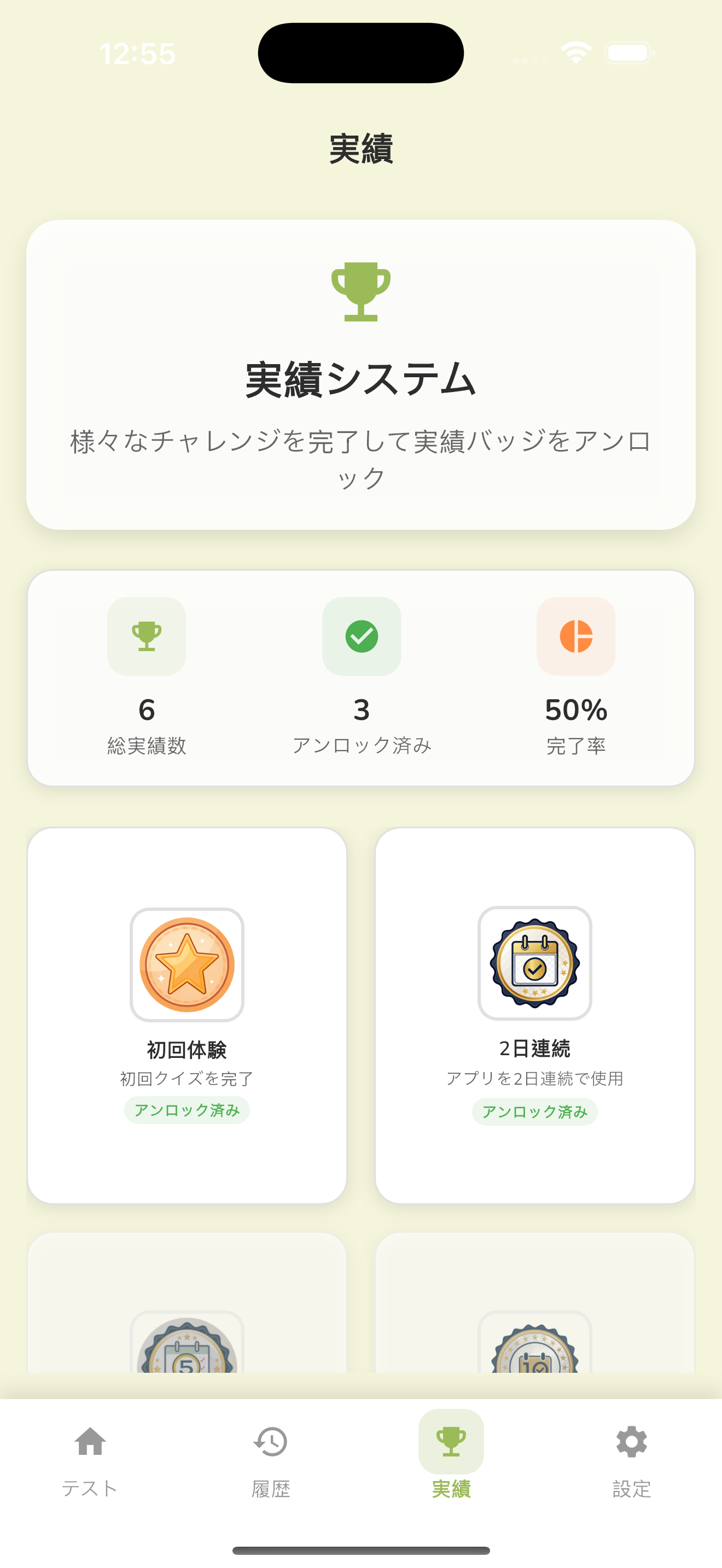Select the 実績 achievements tab
Image resolution: width=722 pixels, height=1568 pixels.
tap(451, 1461)
